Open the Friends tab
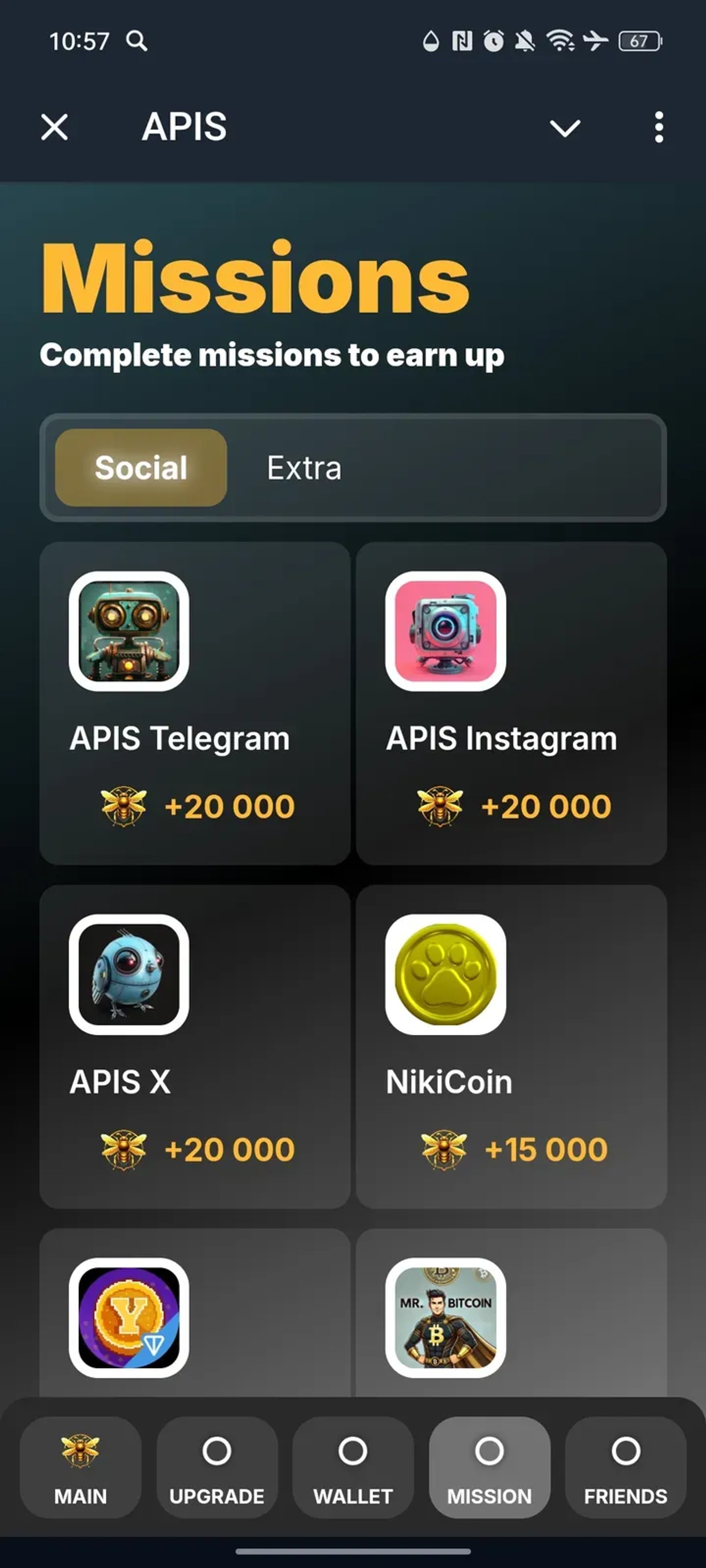The height and width of the screenshot is (1568, 706). (x=626, y=1467)
